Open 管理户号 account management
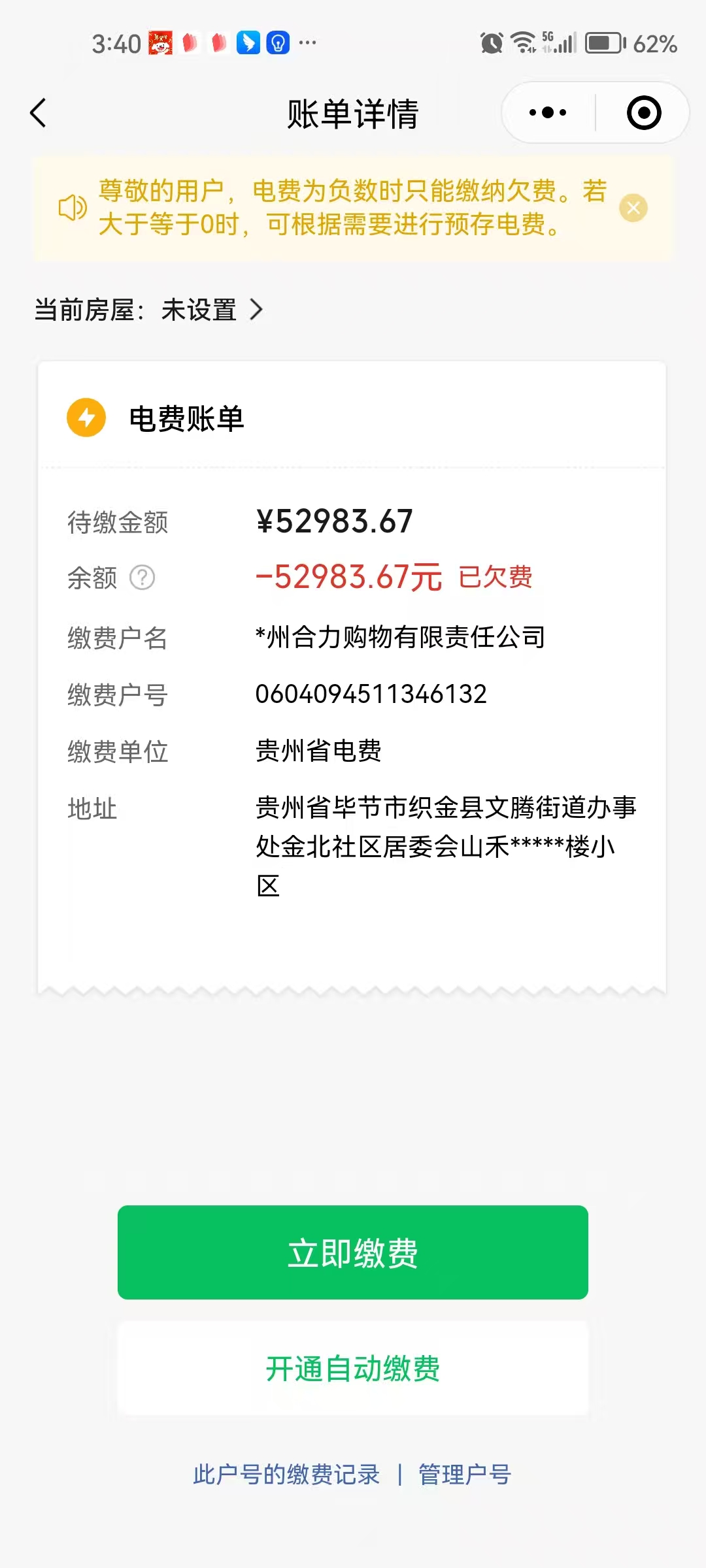 pyautogui.click(x=465, y=1475)
